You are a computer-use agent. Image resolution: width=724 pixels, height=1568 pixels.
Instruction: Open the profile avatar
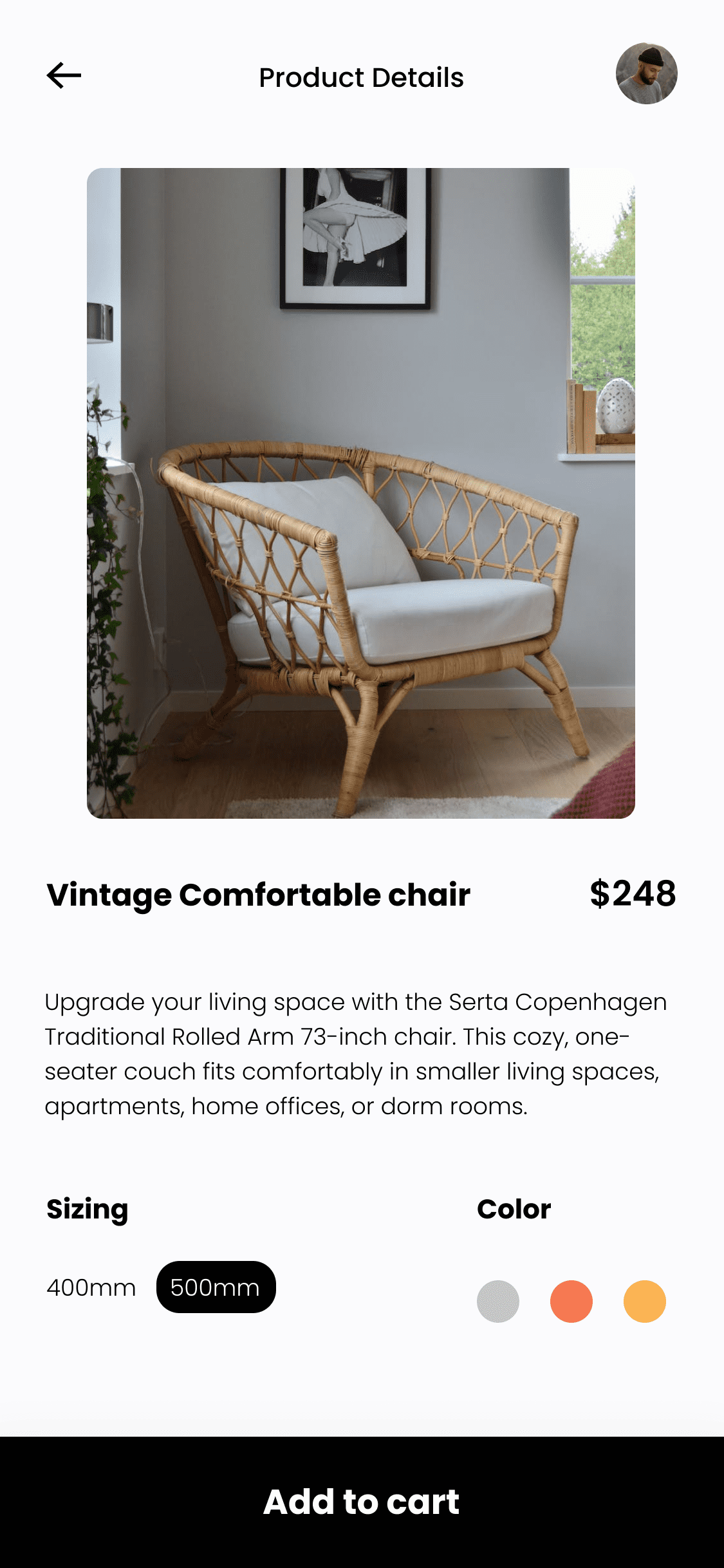[646, 73]
